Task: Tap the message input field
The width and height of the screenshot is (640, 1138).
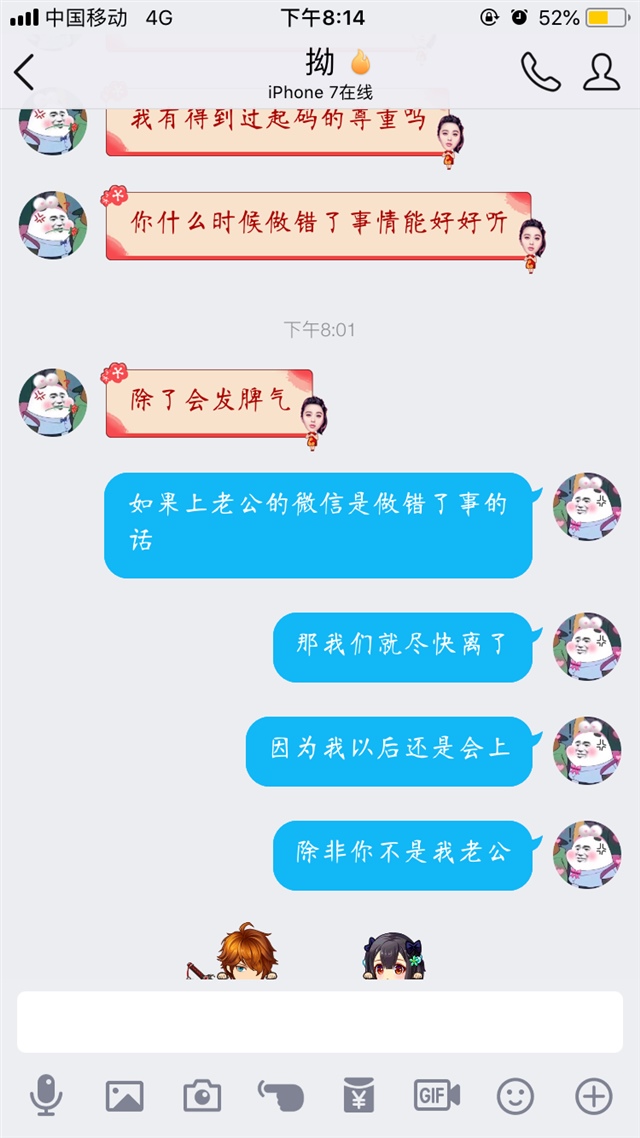Action: (320, 1021)
